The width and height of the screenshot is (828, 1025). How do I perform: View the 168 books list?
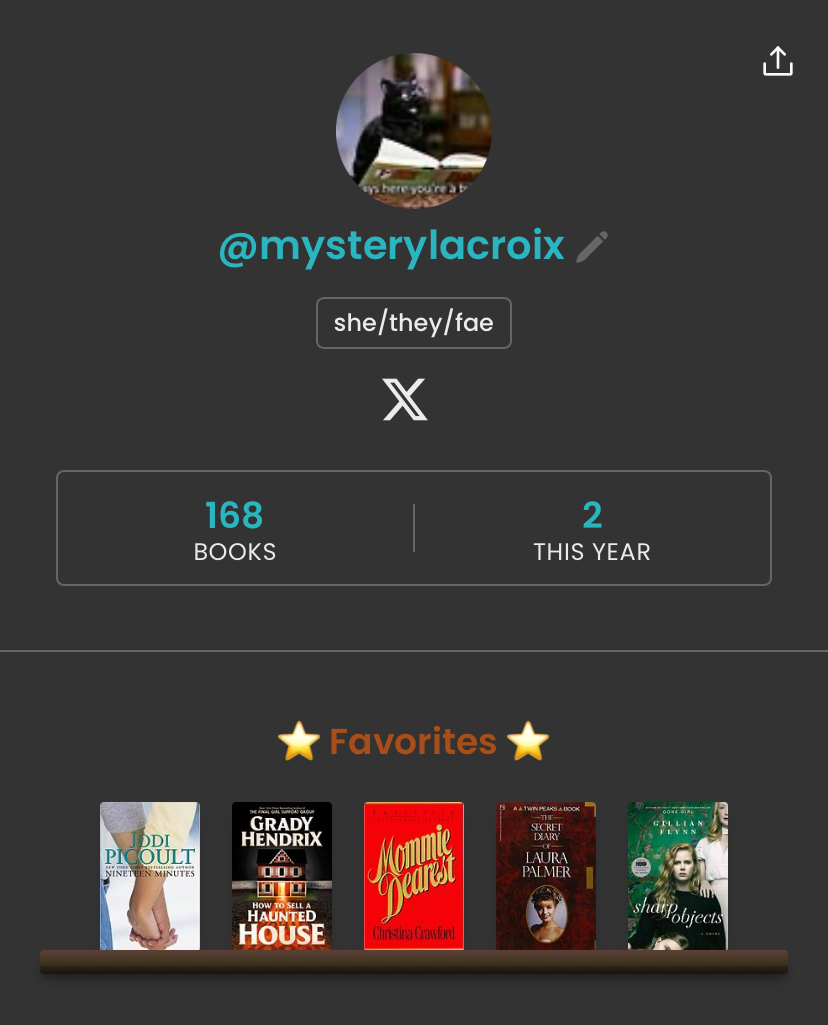click(x=235, y=529)
